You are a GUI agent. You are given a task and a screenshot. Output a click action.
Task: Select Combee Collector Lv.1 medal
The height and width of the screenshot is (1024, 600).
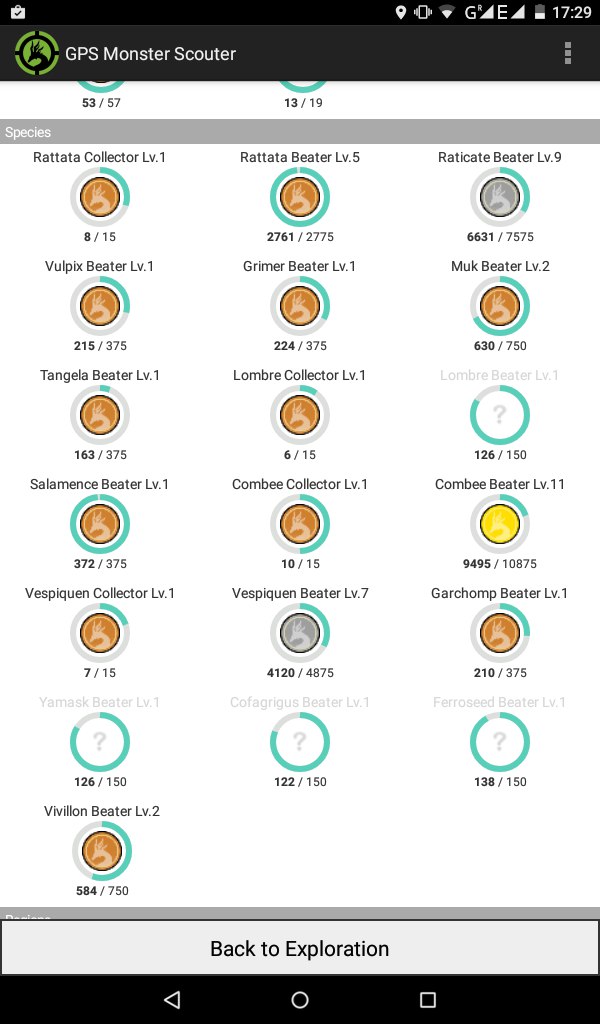point(300,524)
